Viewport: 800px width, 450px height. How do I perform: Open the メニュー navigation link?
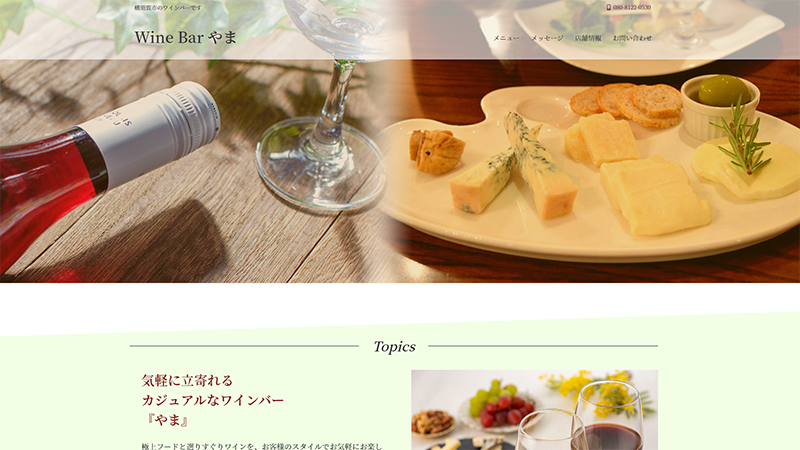tap(506, 38)
